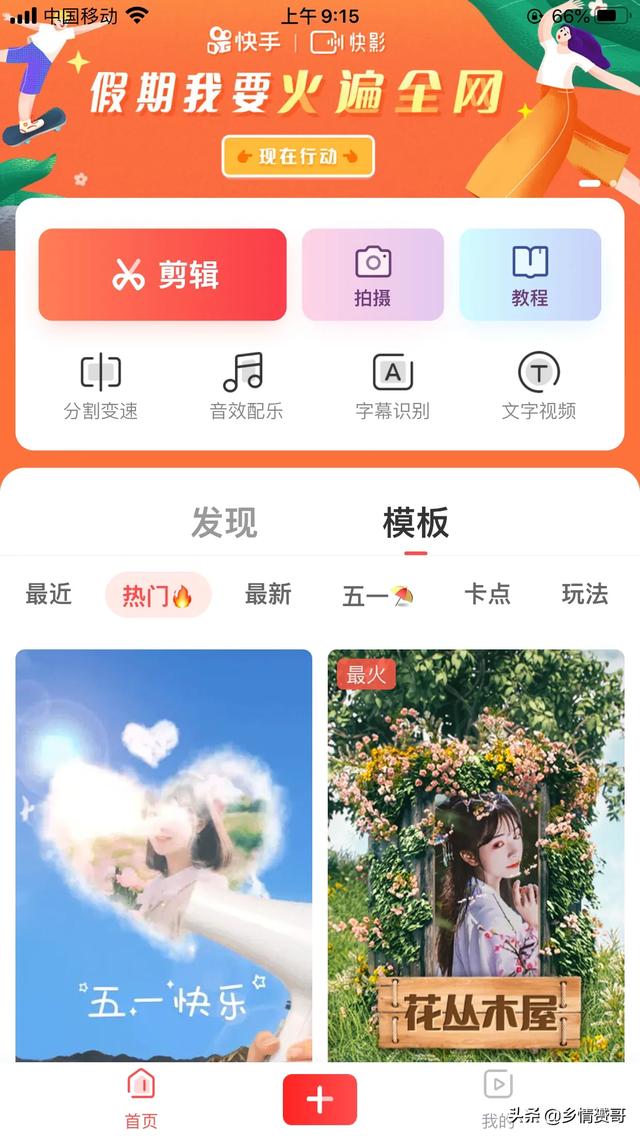
Task: Select the 最新 category chip
Action: [x=268, y=594]
